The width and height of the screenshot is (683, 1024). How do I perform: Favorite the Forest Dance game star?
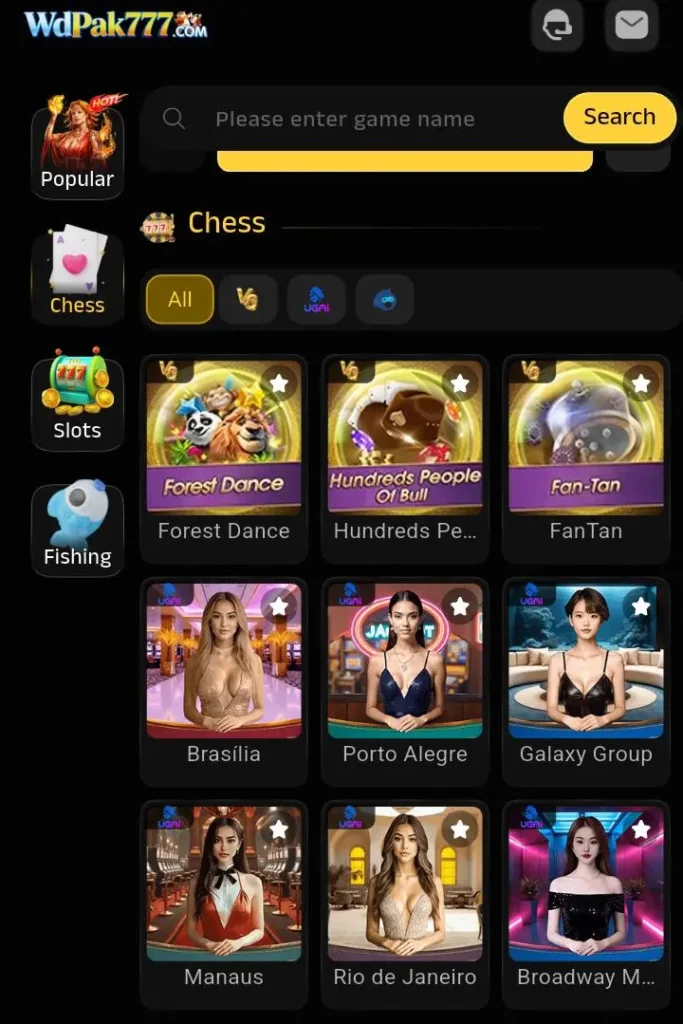click(x=279, y=384)
